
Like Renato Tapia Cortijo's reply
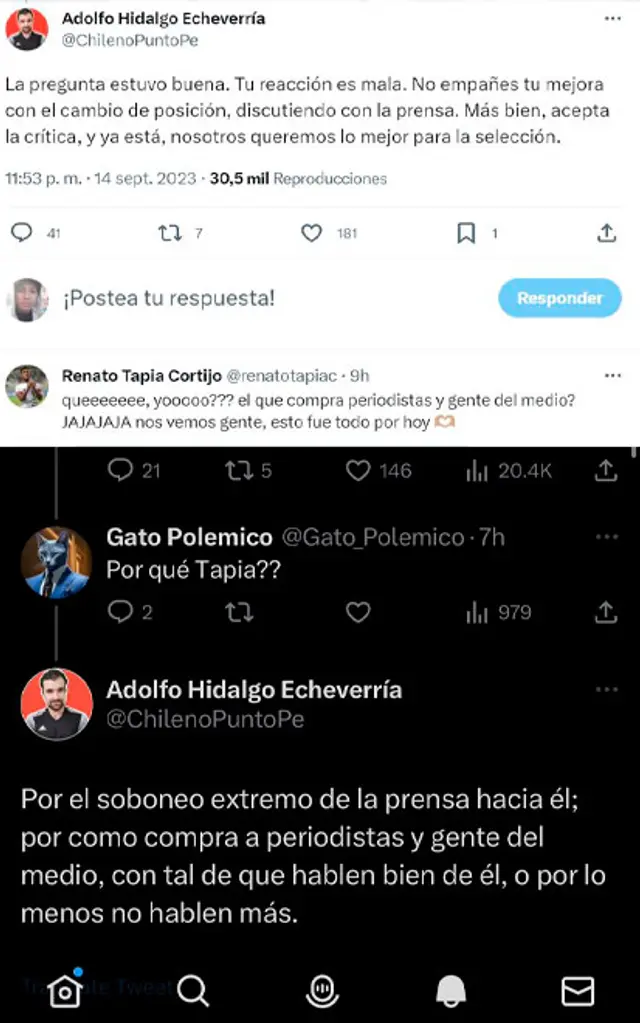tap(358, 470)
